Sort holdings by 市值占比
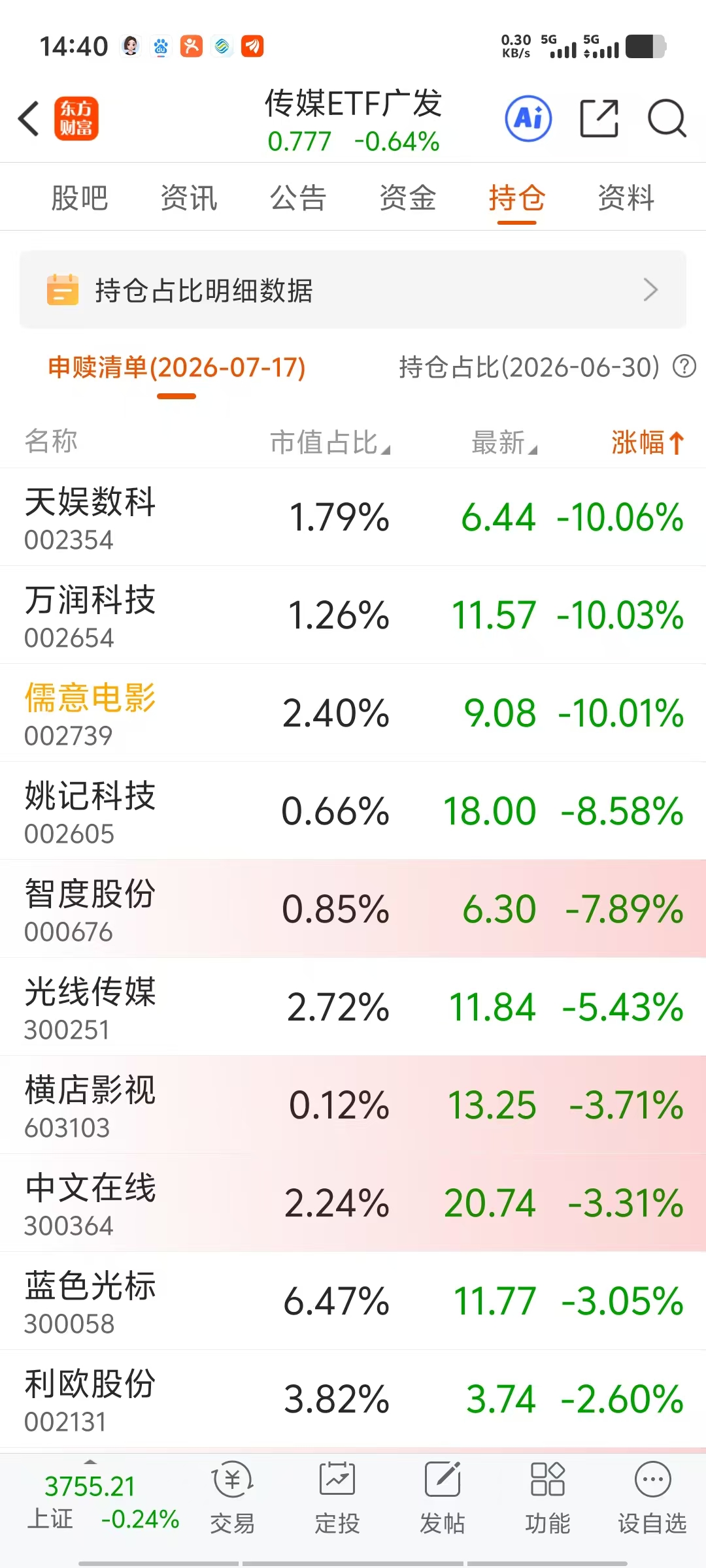The image size is (706, 1568). 330,442
